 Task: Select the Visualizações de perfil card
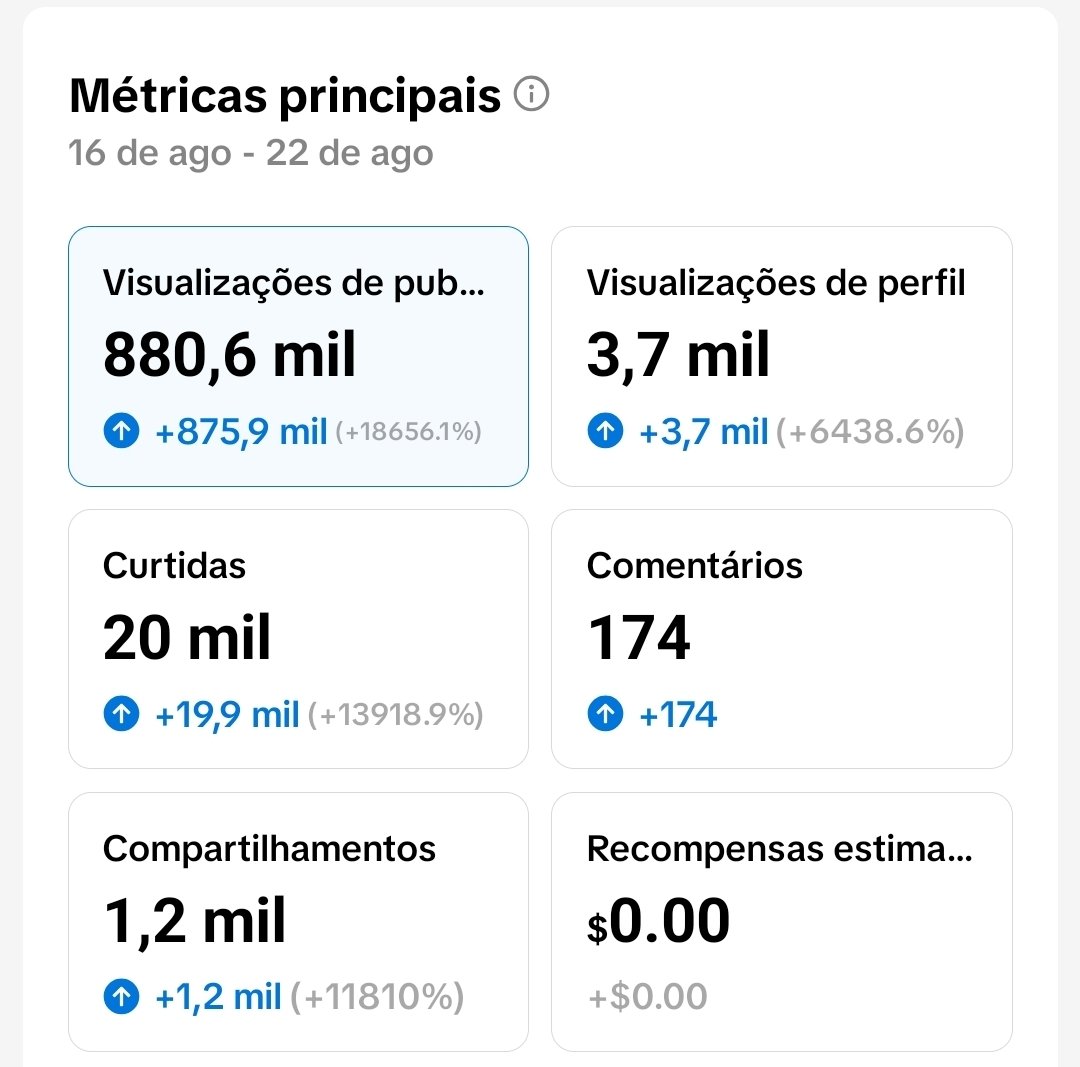pos(782,356)
